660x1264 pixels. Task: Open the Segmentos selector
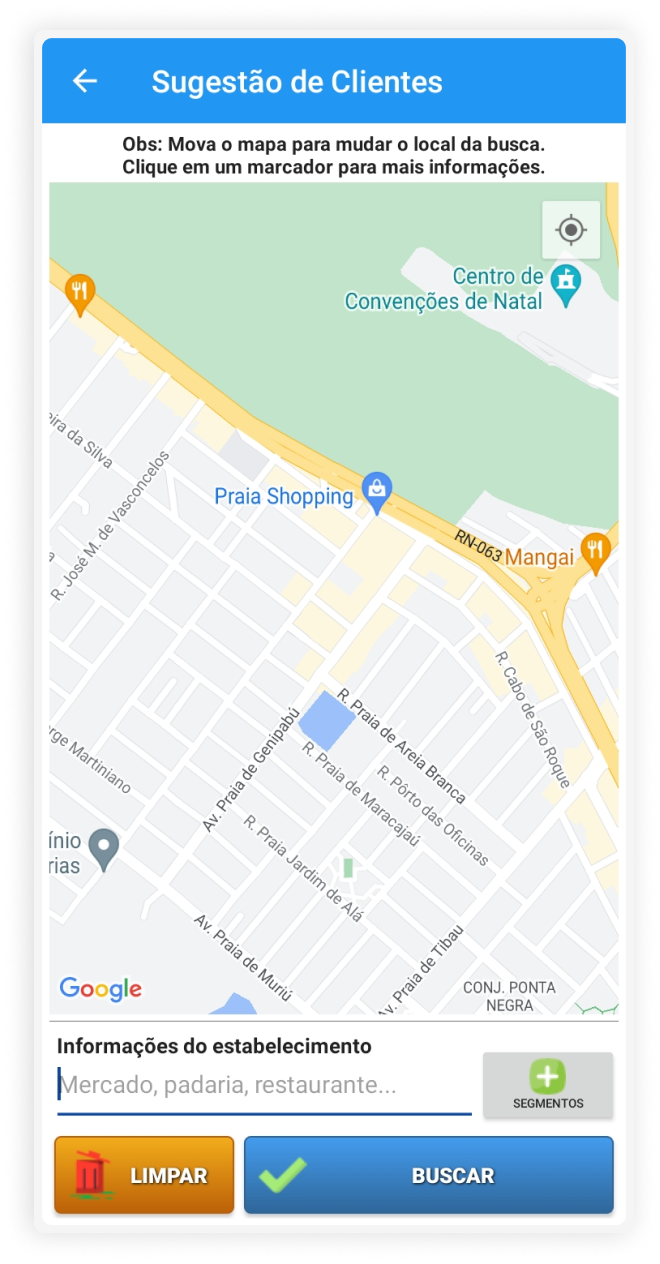coord(548,1085)
